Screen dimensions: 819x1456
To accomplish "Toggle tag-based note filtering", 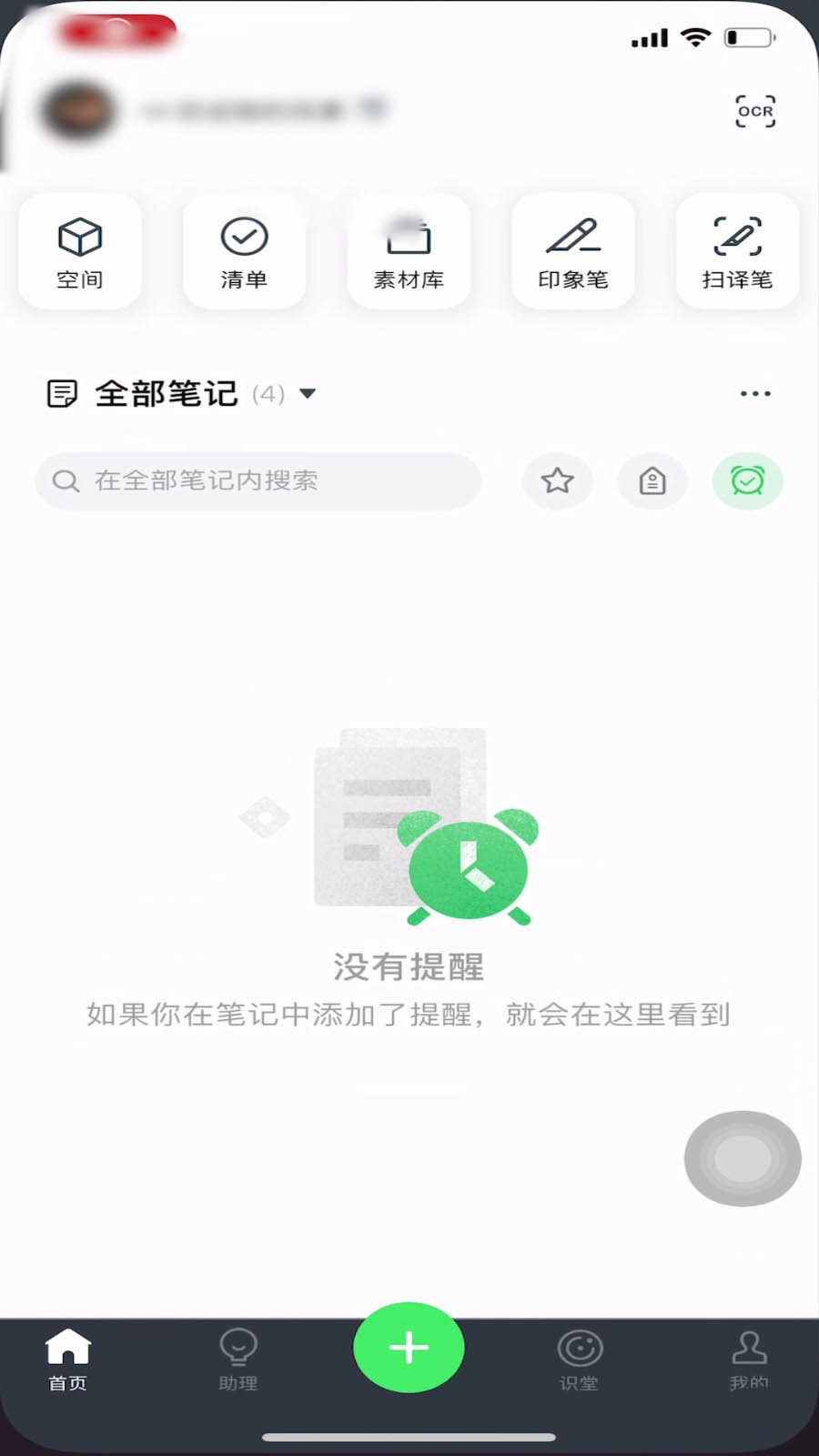I will (x=652, y=481).
